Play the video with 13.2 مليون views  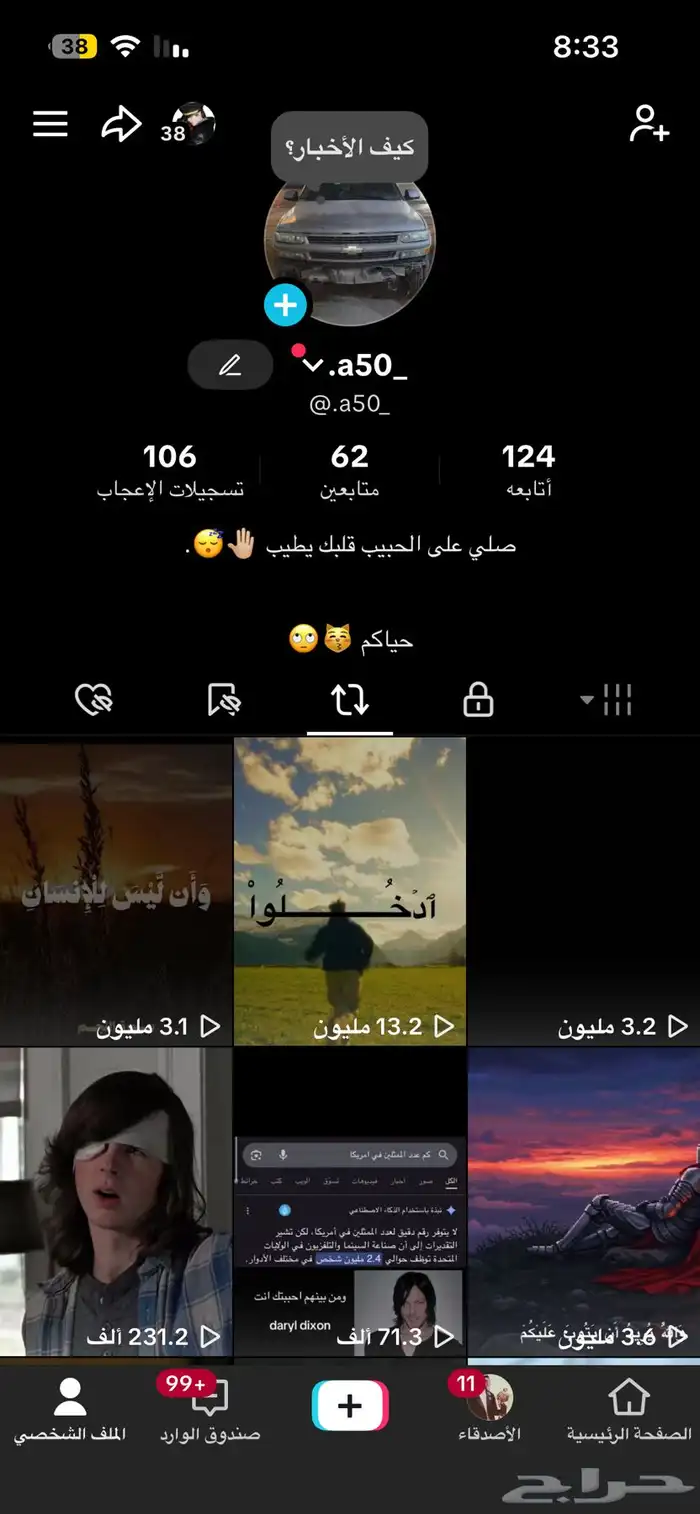tap(350, 890)
